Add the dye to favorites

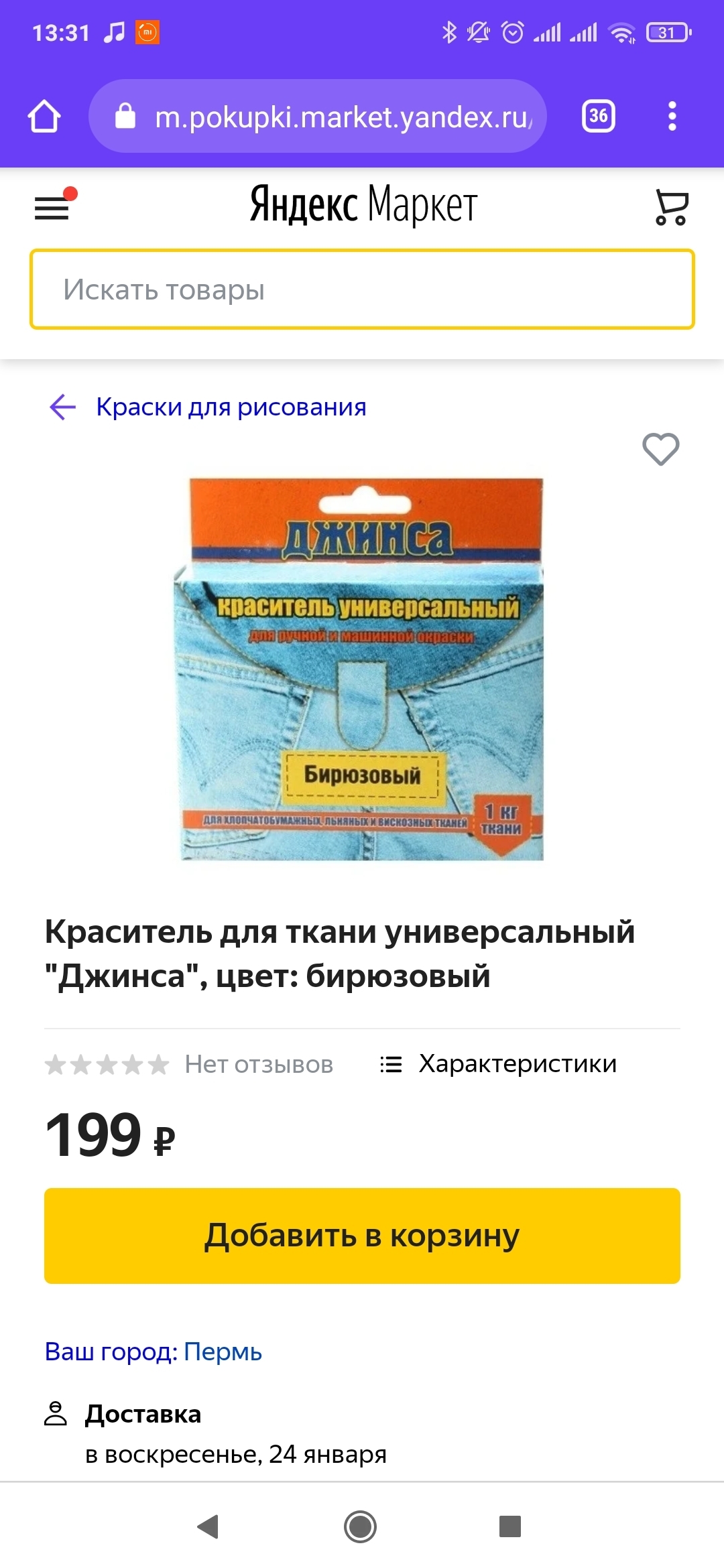[660, 449]
